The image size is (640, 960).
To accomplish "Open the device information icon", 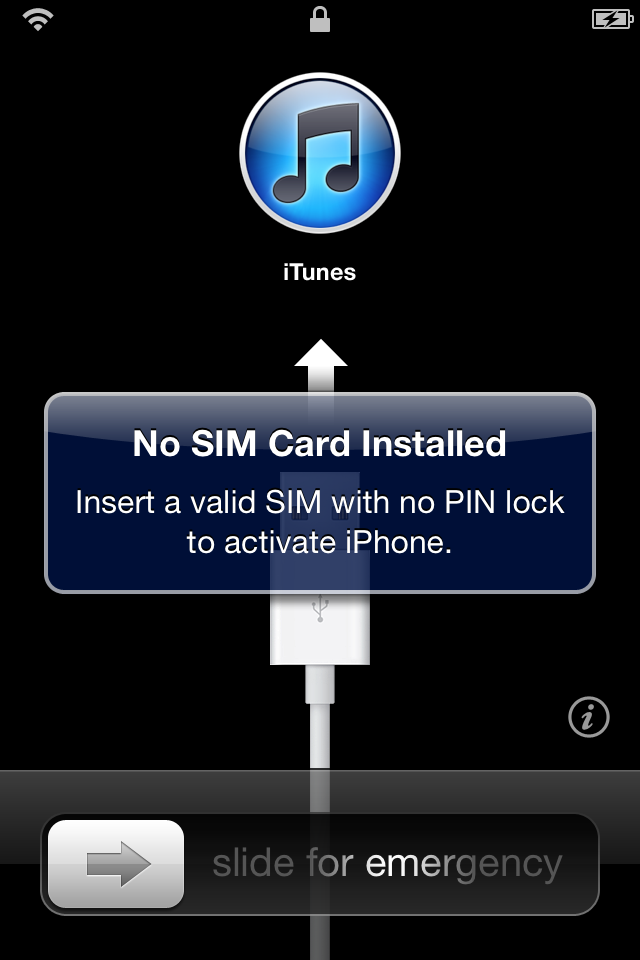I will click(589, 716).
